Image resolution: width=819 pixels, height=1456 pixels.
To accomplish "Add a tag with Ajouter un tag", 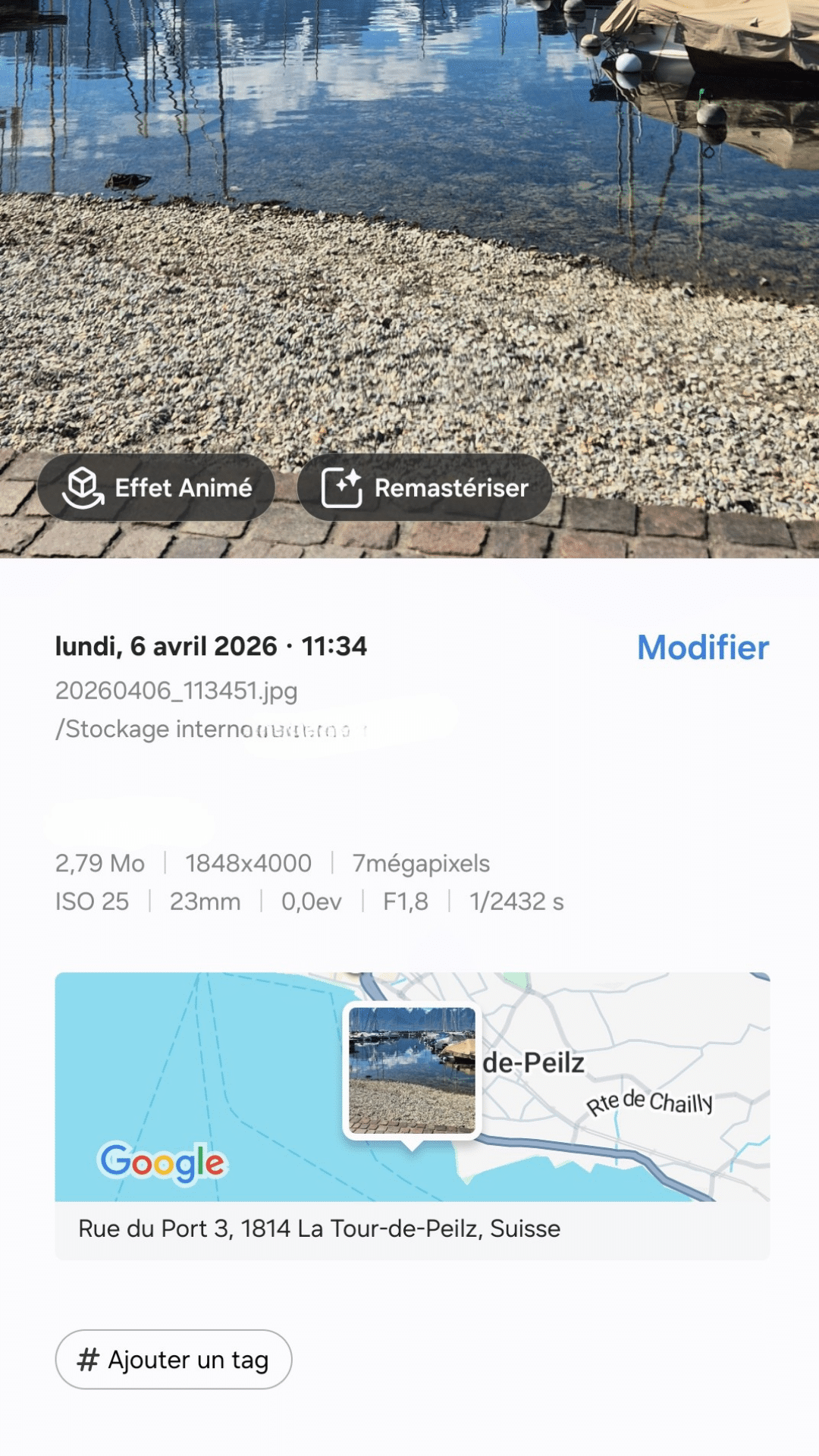I will (x=172, y=1360).
